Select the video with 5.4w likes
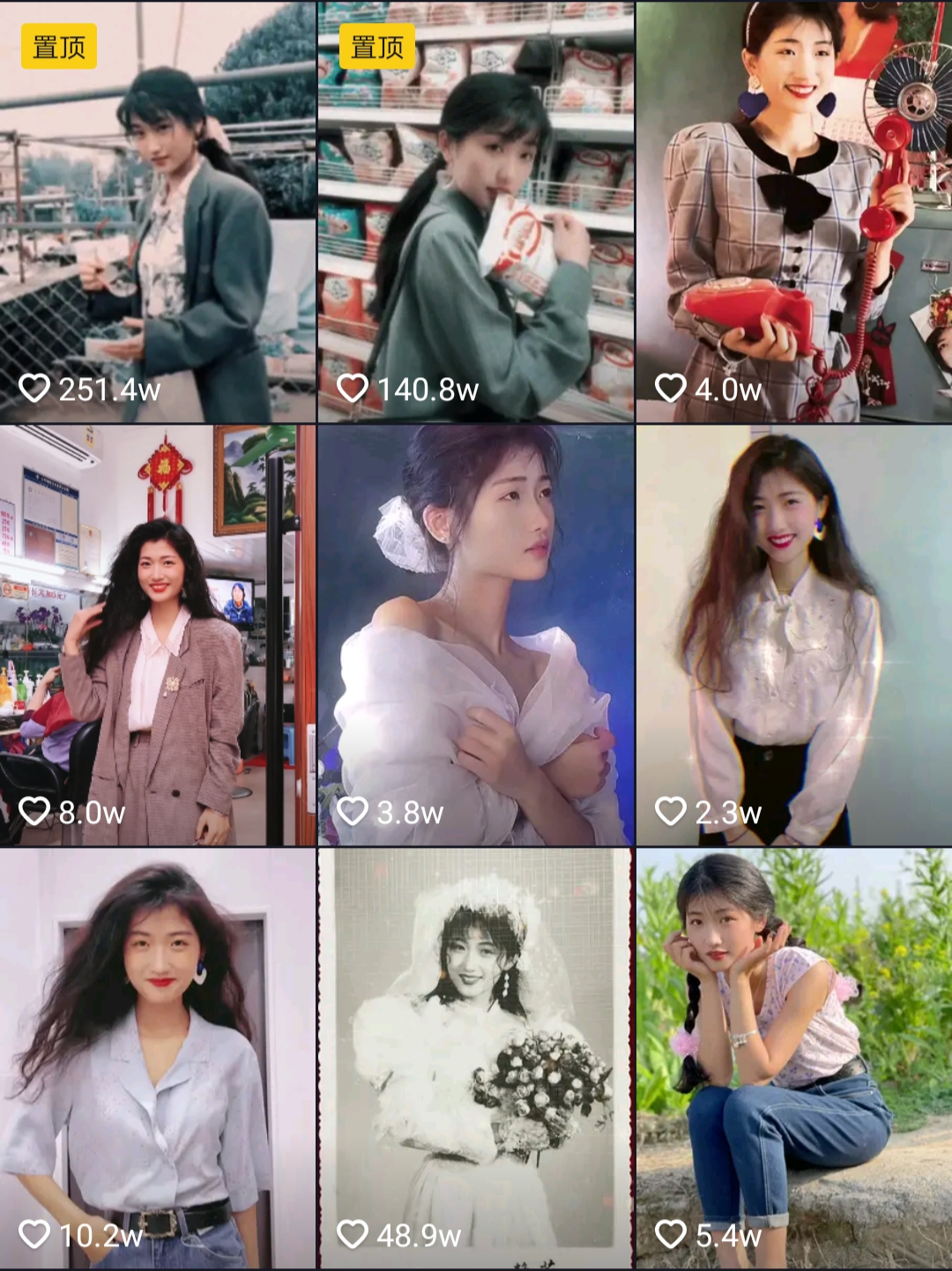This screenshot has width=952, height=1271. click(794, 1058)
